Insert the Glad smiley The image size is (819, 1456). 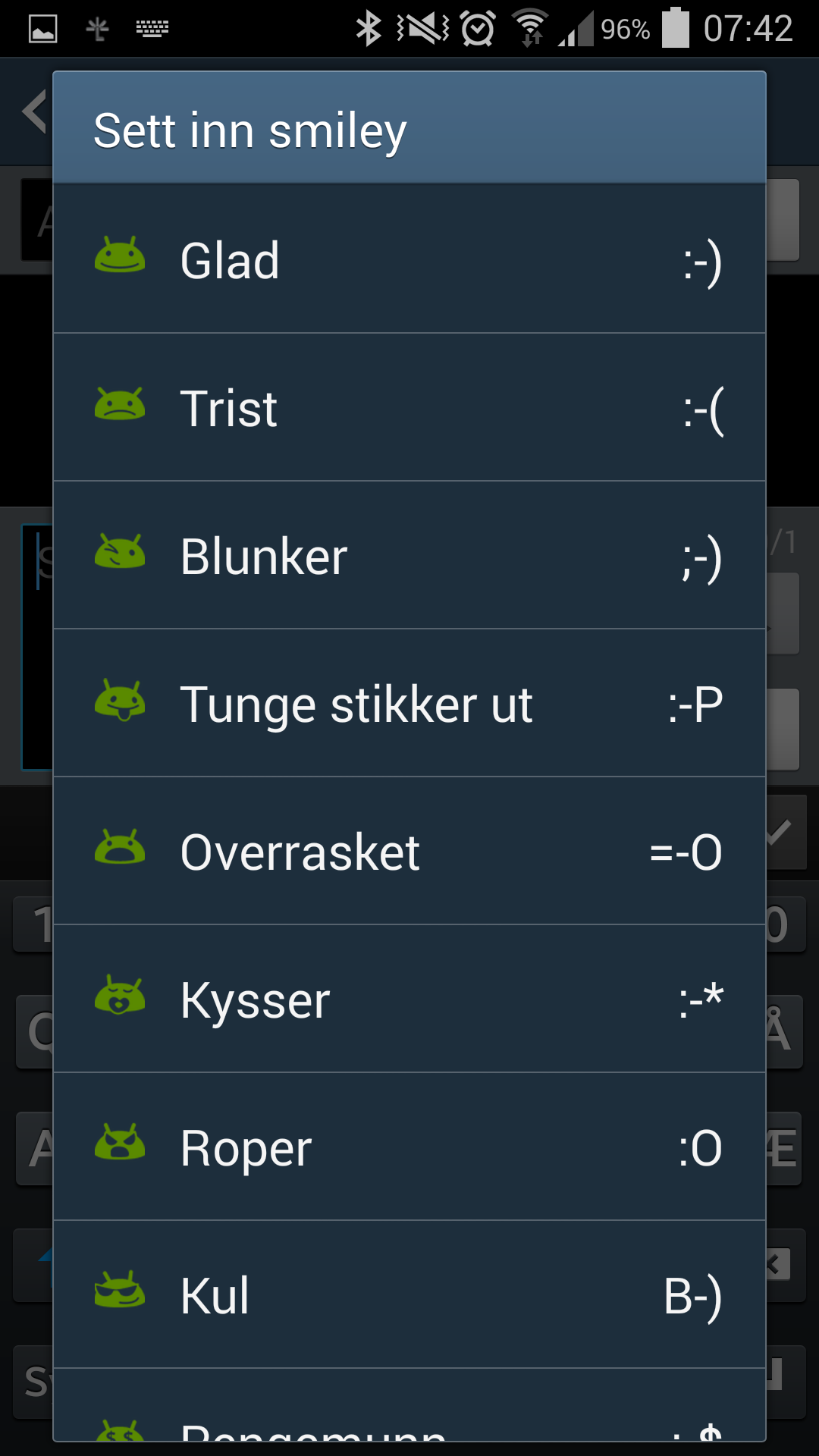click(x=409, y=259)
